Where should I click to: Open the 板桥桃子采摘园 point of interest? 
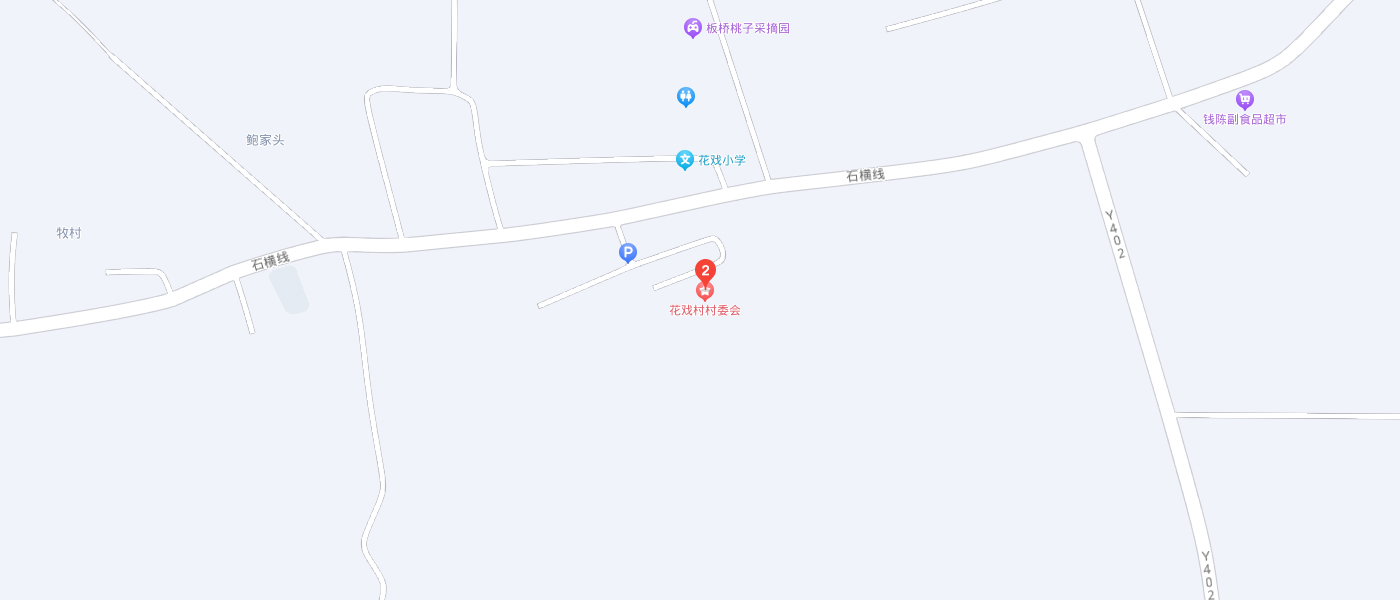pos(692,28)
